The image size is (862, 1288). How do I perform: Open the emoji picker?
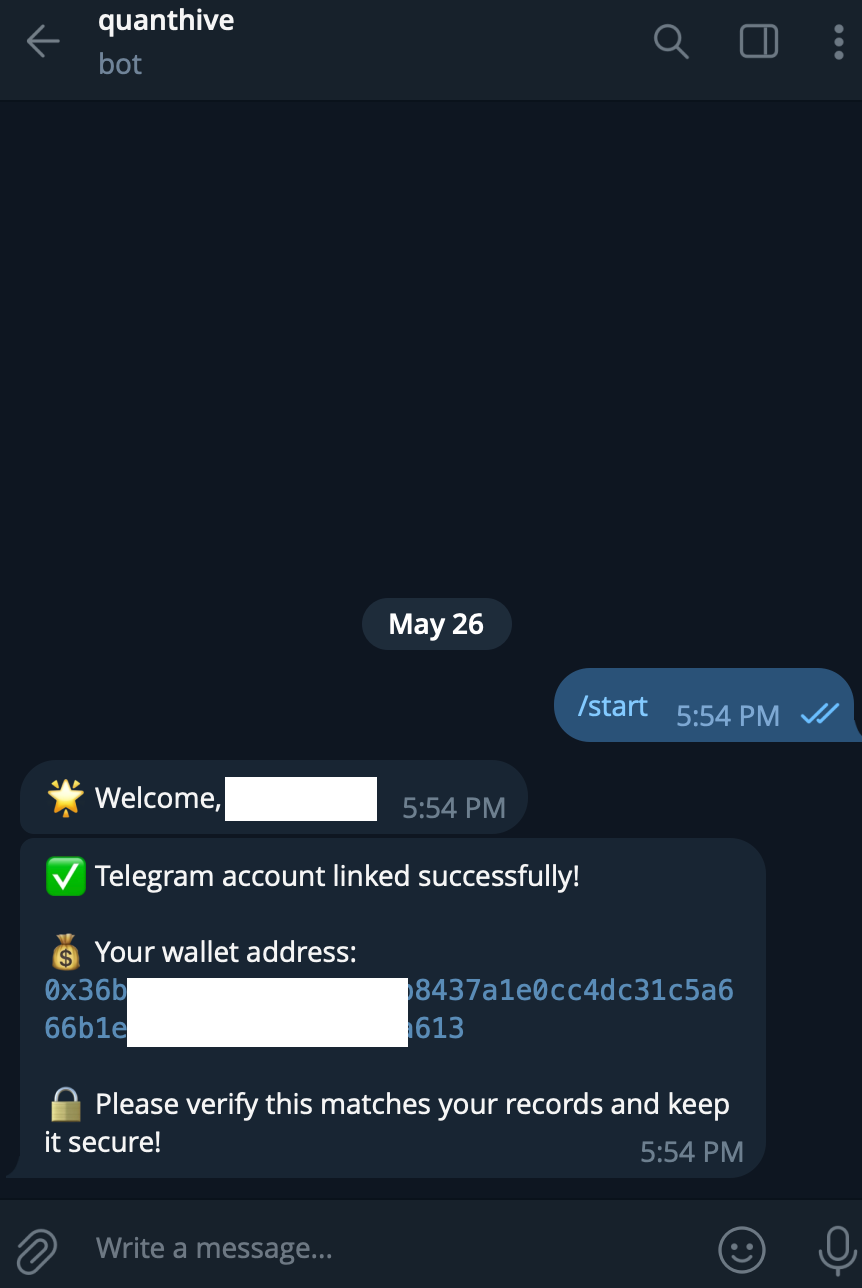(742, 1249)
